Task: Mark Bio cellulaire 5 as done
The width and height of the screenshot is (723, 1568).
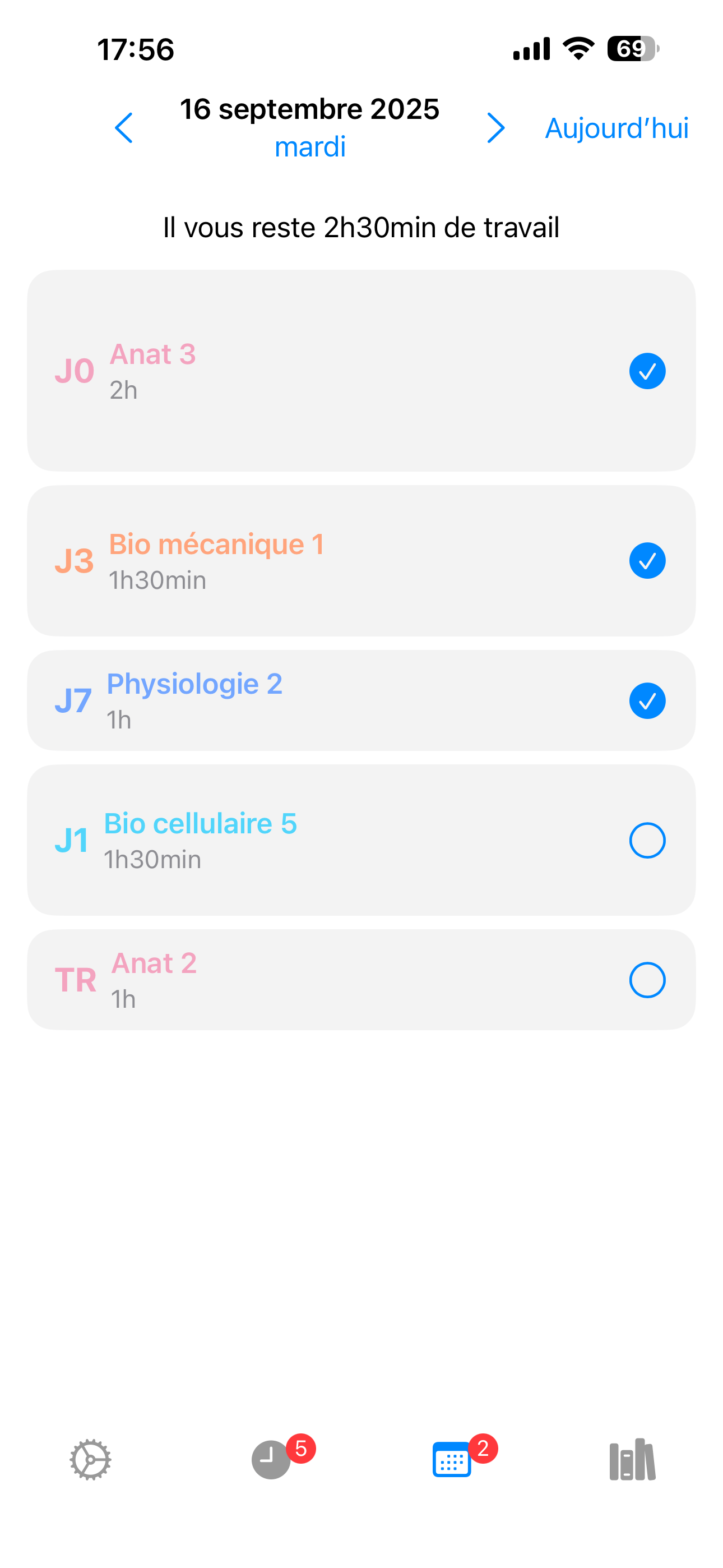Action: [646, 840]
